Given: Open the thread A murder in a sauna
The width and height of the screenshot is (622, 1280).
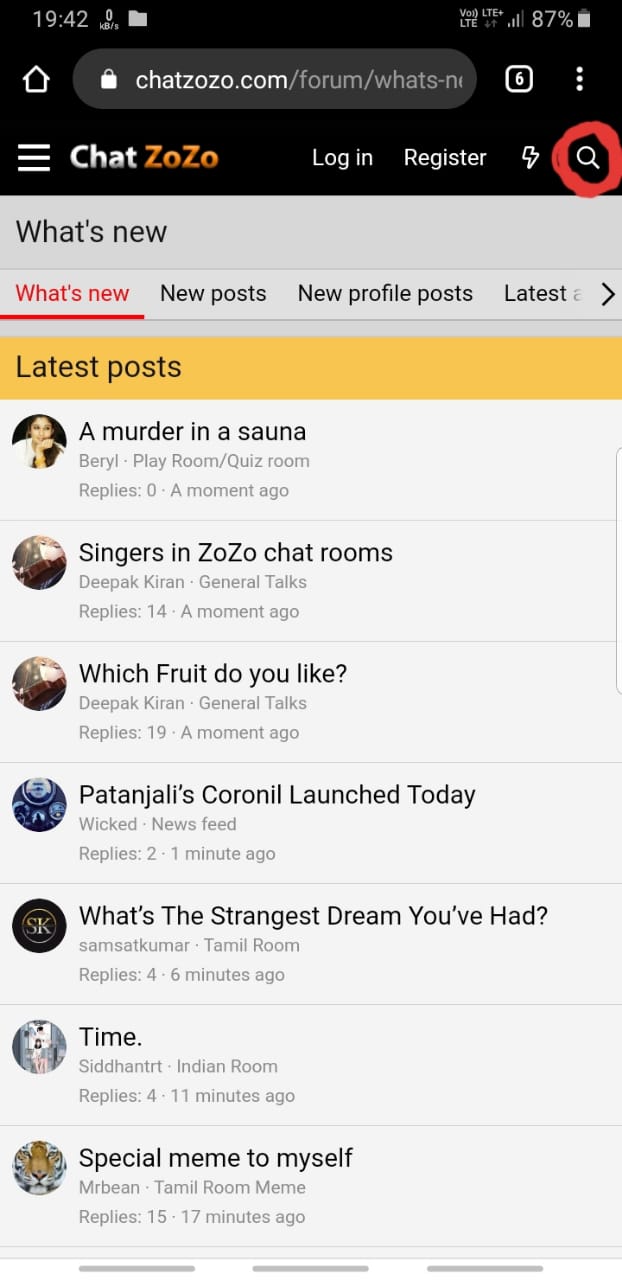Looking at the screenshot, I should tap(192, 432).
